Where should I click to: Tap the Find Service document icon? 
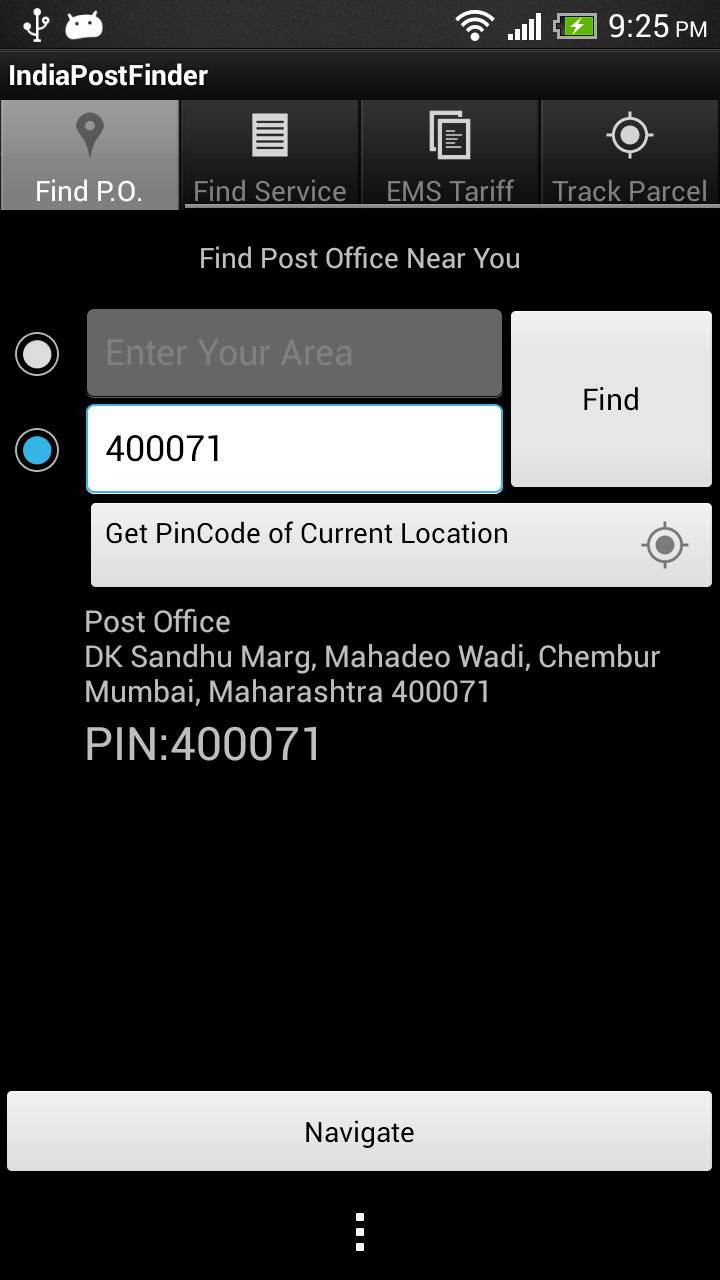tap(269, 135)
